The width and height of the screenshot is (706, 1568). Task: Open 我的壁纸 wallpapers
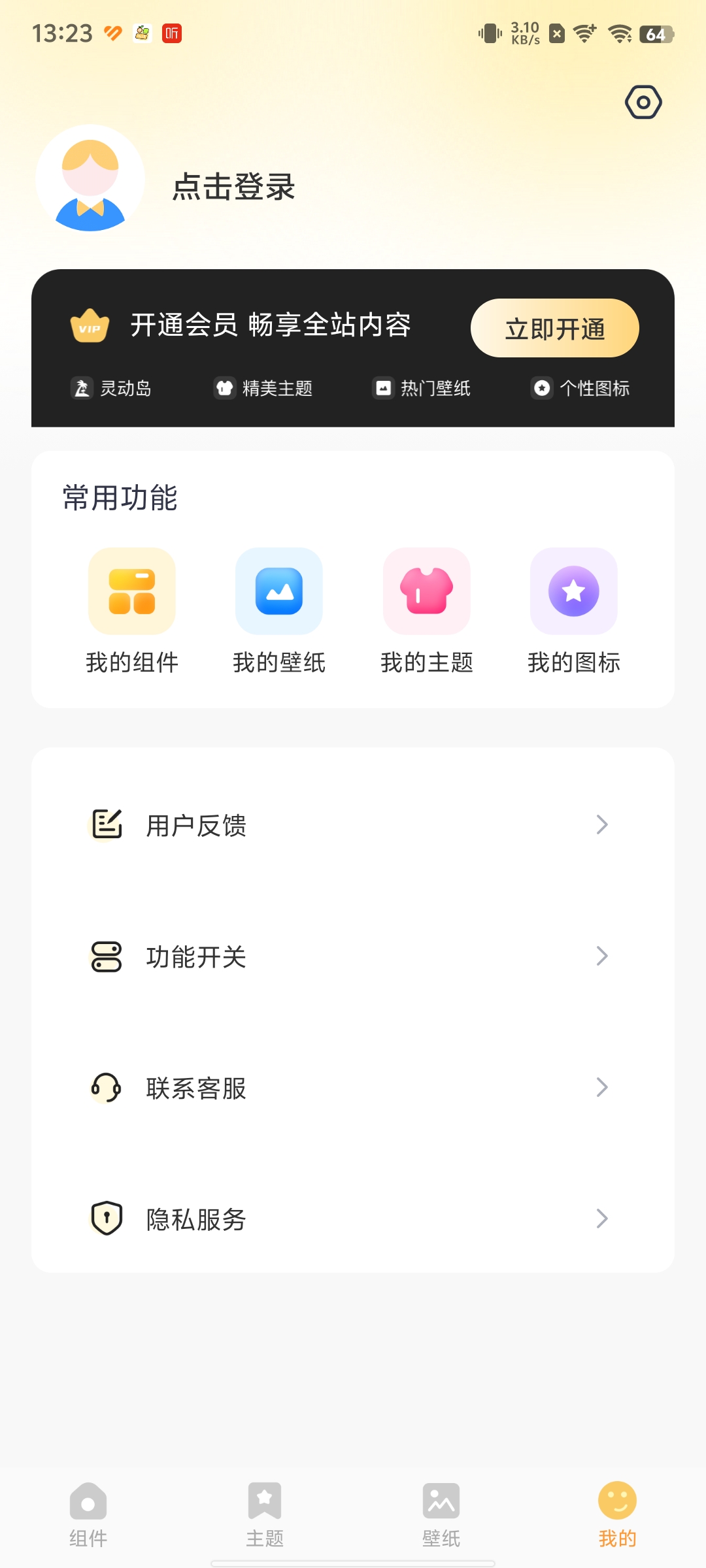(279, 610)
